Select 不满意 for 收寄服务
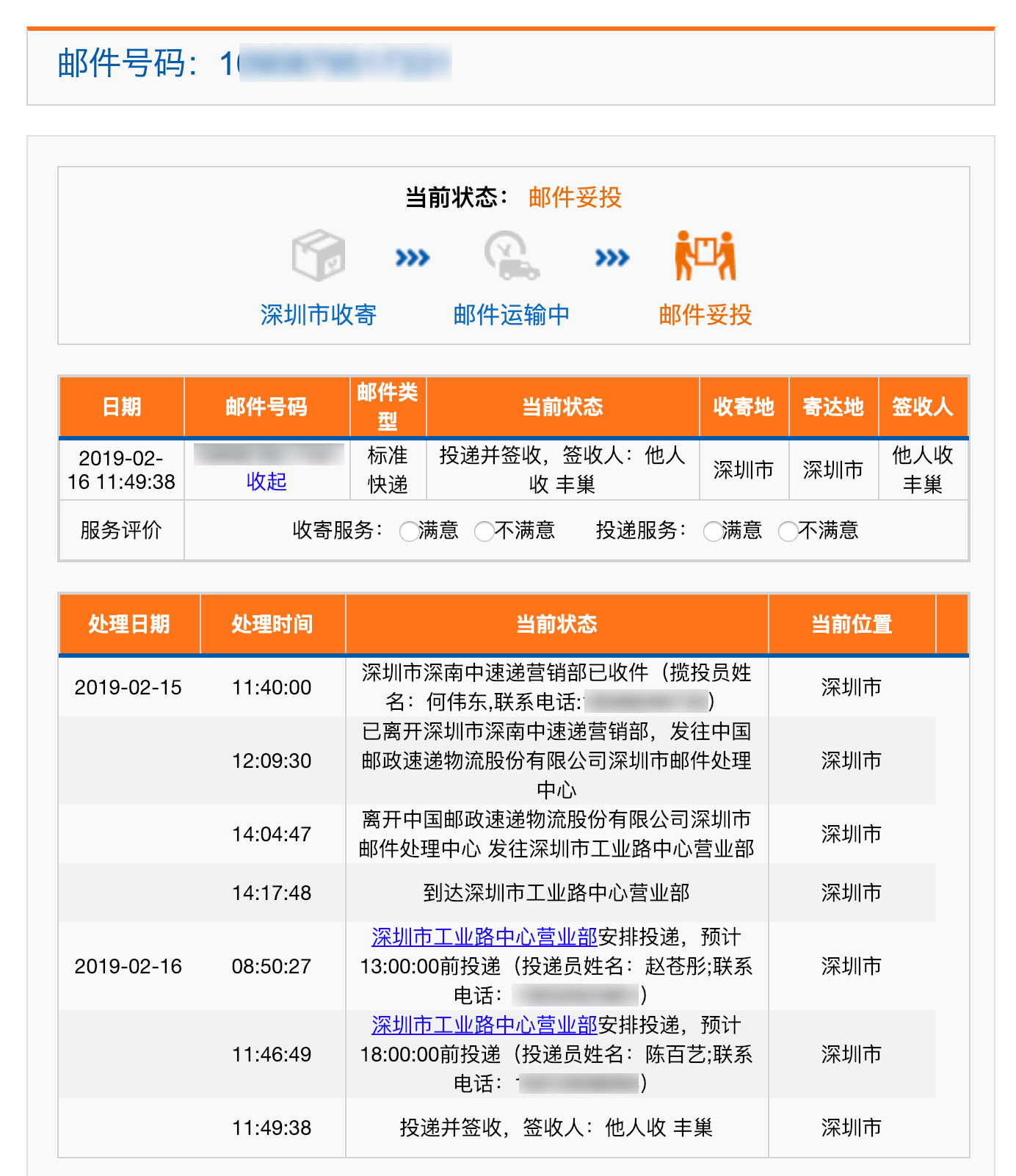 point(485,531)
